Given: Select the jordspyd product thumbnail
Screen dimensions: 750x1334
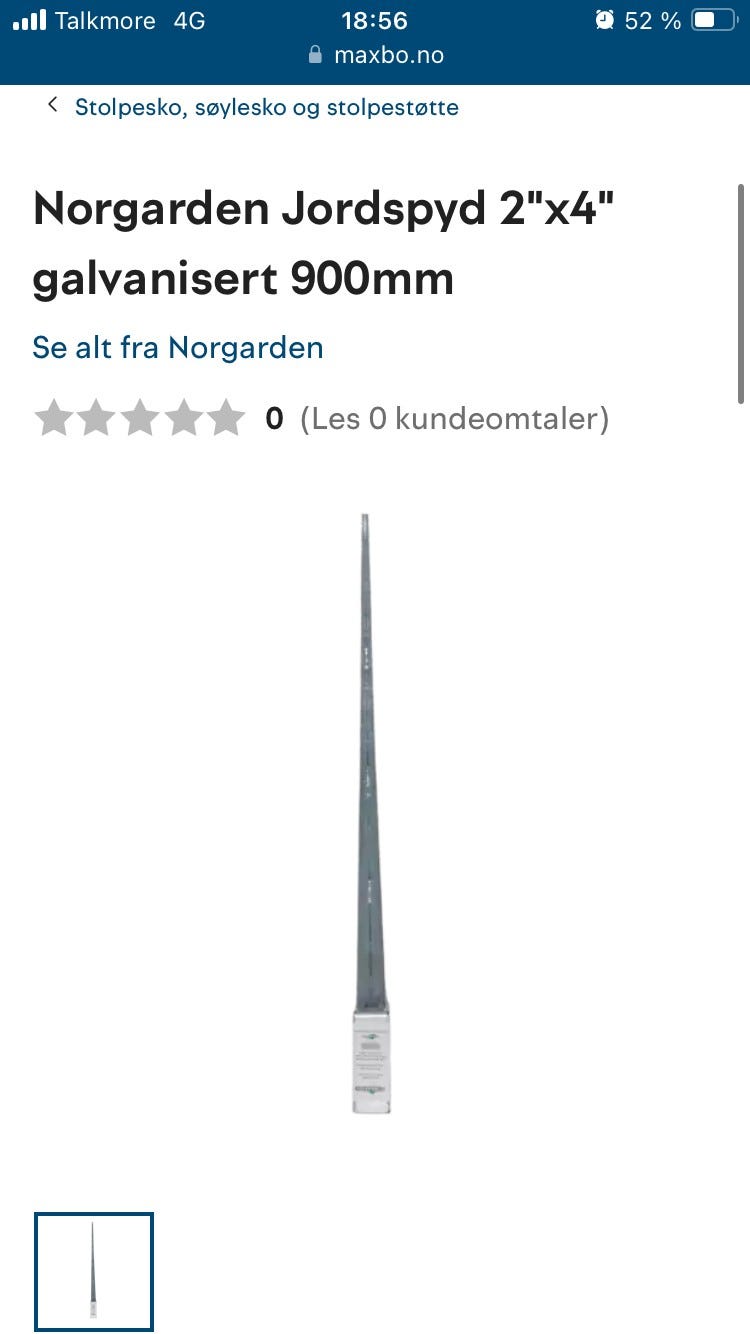Looking at the screenshot, I should [94, 1271].
